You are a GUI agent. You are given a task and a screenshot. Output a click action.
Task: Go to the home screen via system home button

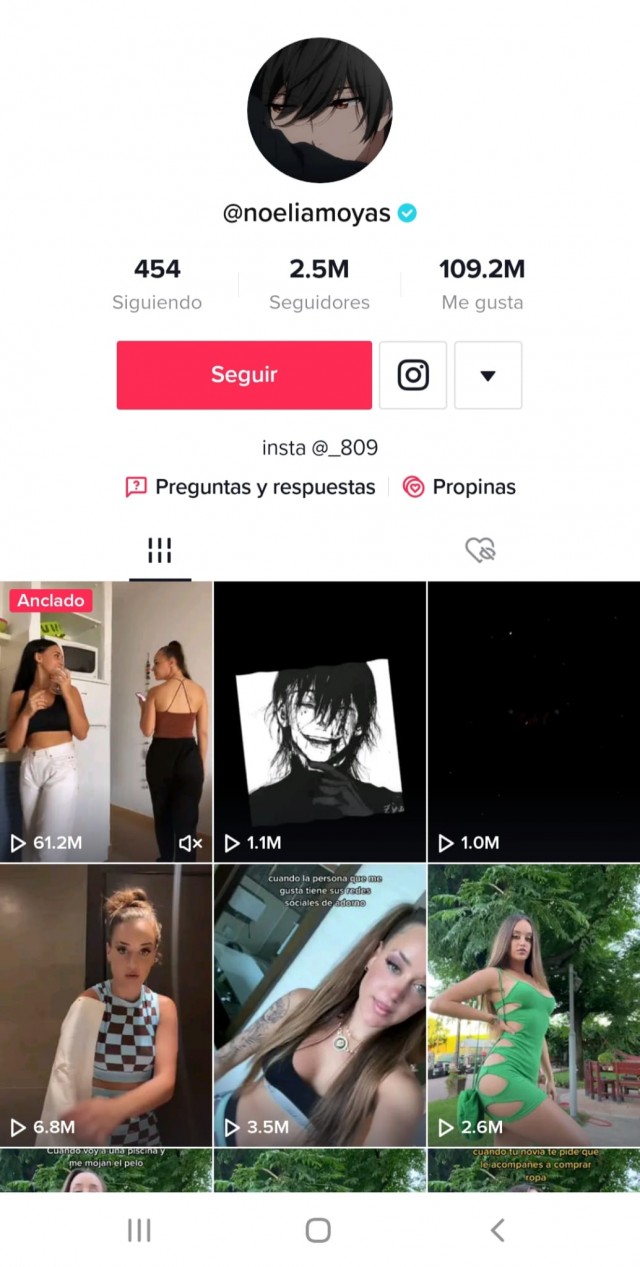pos(318,1230)
